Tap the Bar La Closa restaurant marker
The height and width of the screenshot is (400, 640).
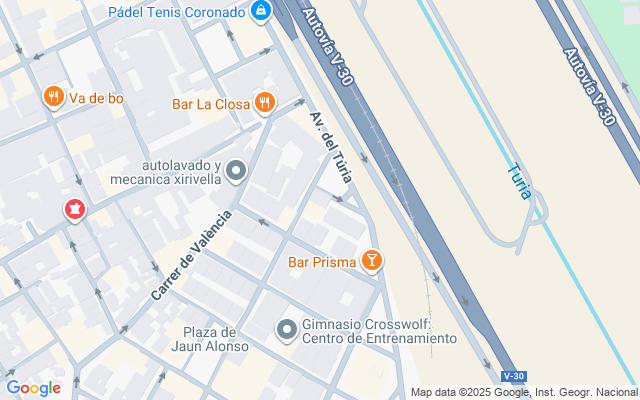(265, 101)
